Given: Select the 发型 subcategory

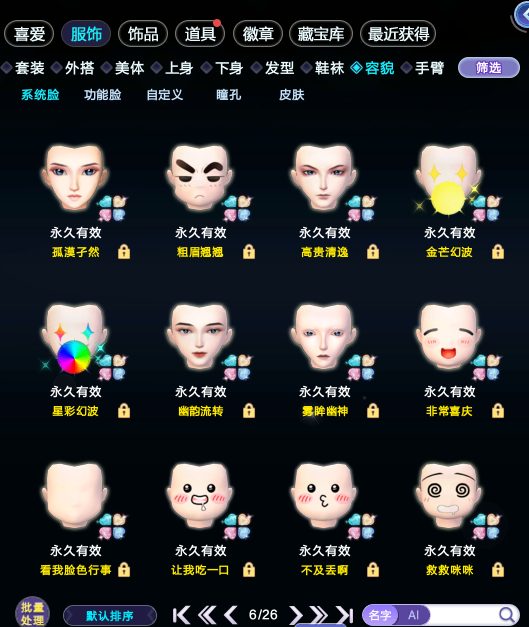Looking at the screenshot, I should (273, 68).
